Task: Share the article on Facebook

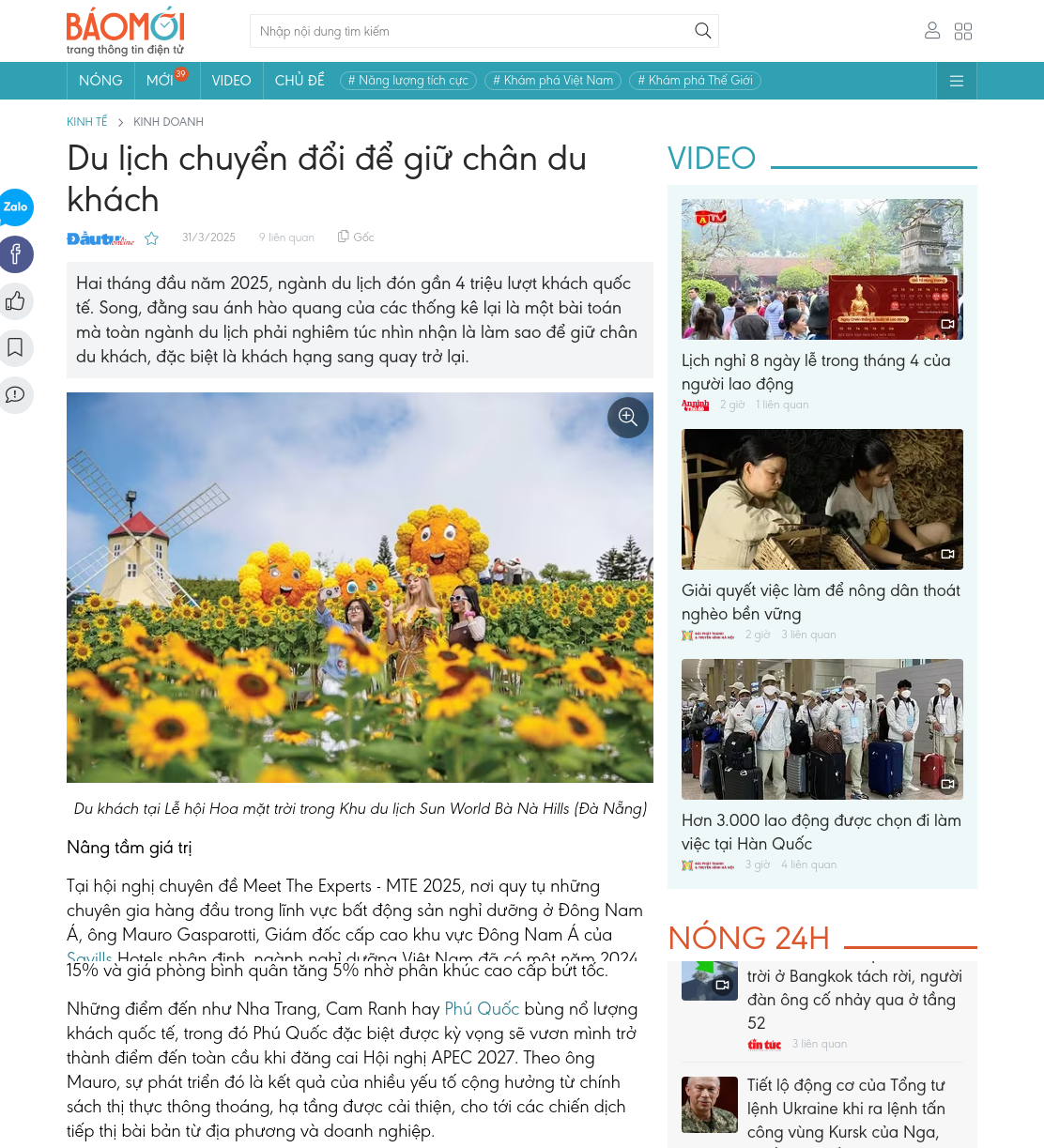Action: coord(15,254)
